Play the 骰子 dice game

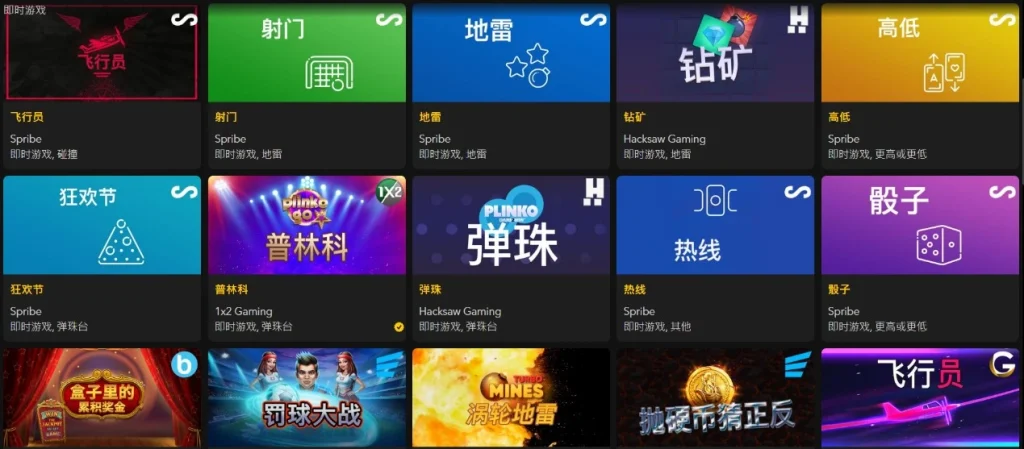(x=920, y=226)
